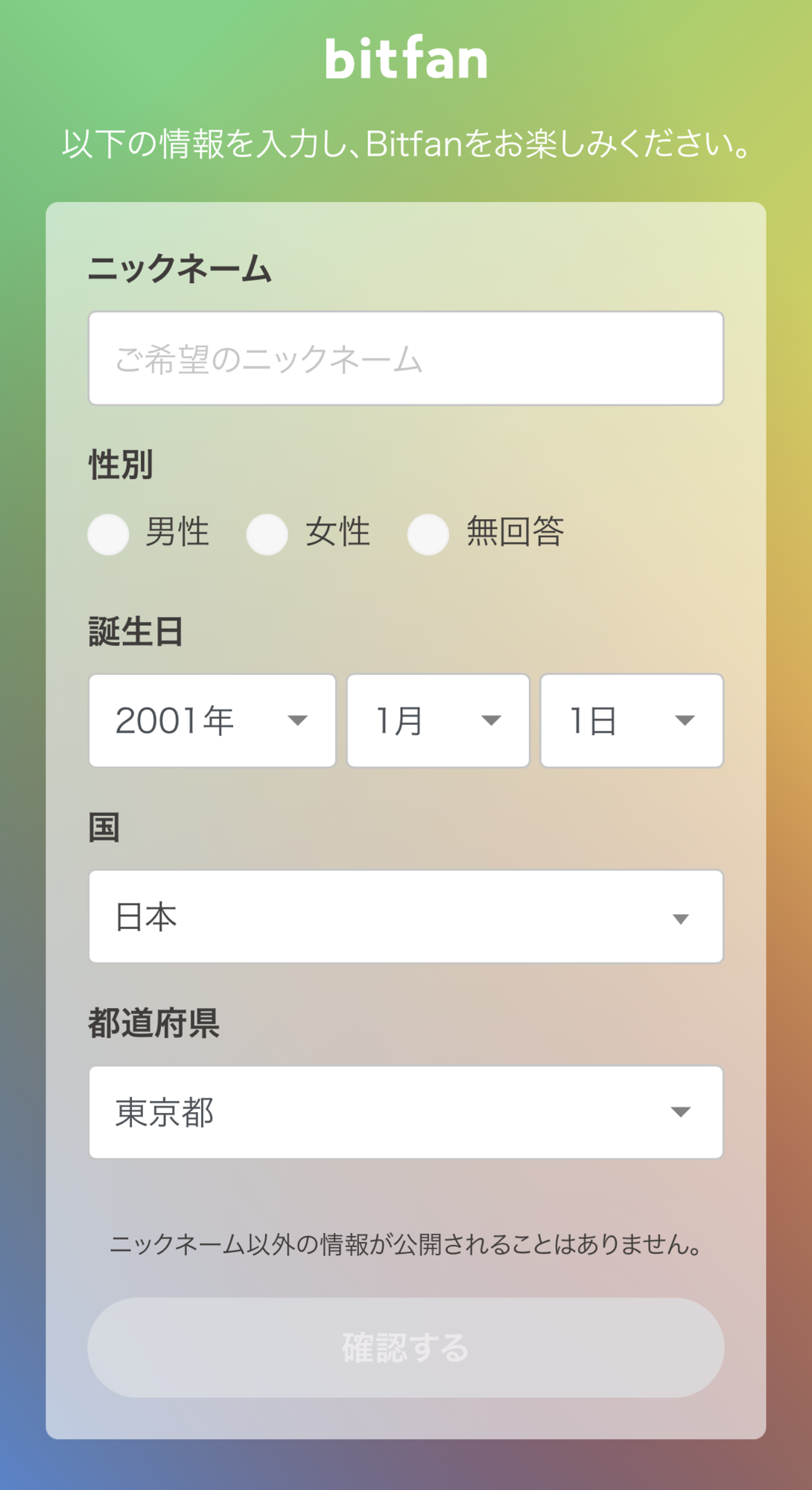This screenshot has height=1490, width=812.
Task: Open the birth year dropdown showing 2001年
Action: tap(212, 720)
